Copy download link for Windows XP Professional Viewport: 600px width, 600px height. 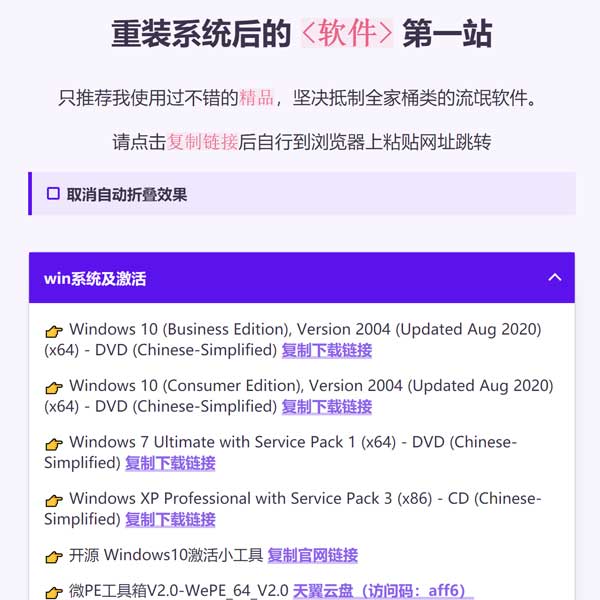pos(170,519)
